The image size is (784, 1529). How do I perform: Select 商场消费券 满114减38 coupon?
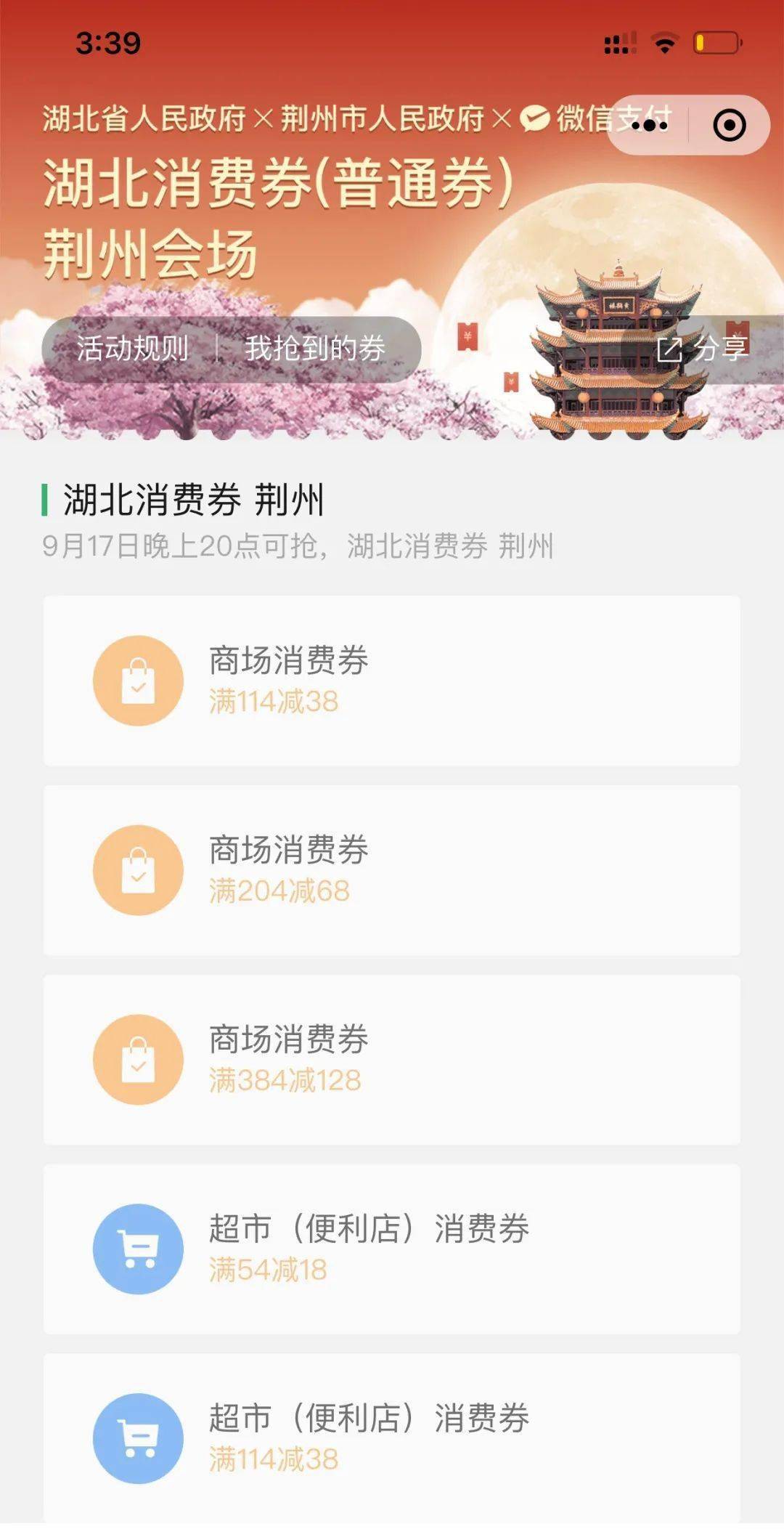tap(392, 681)
